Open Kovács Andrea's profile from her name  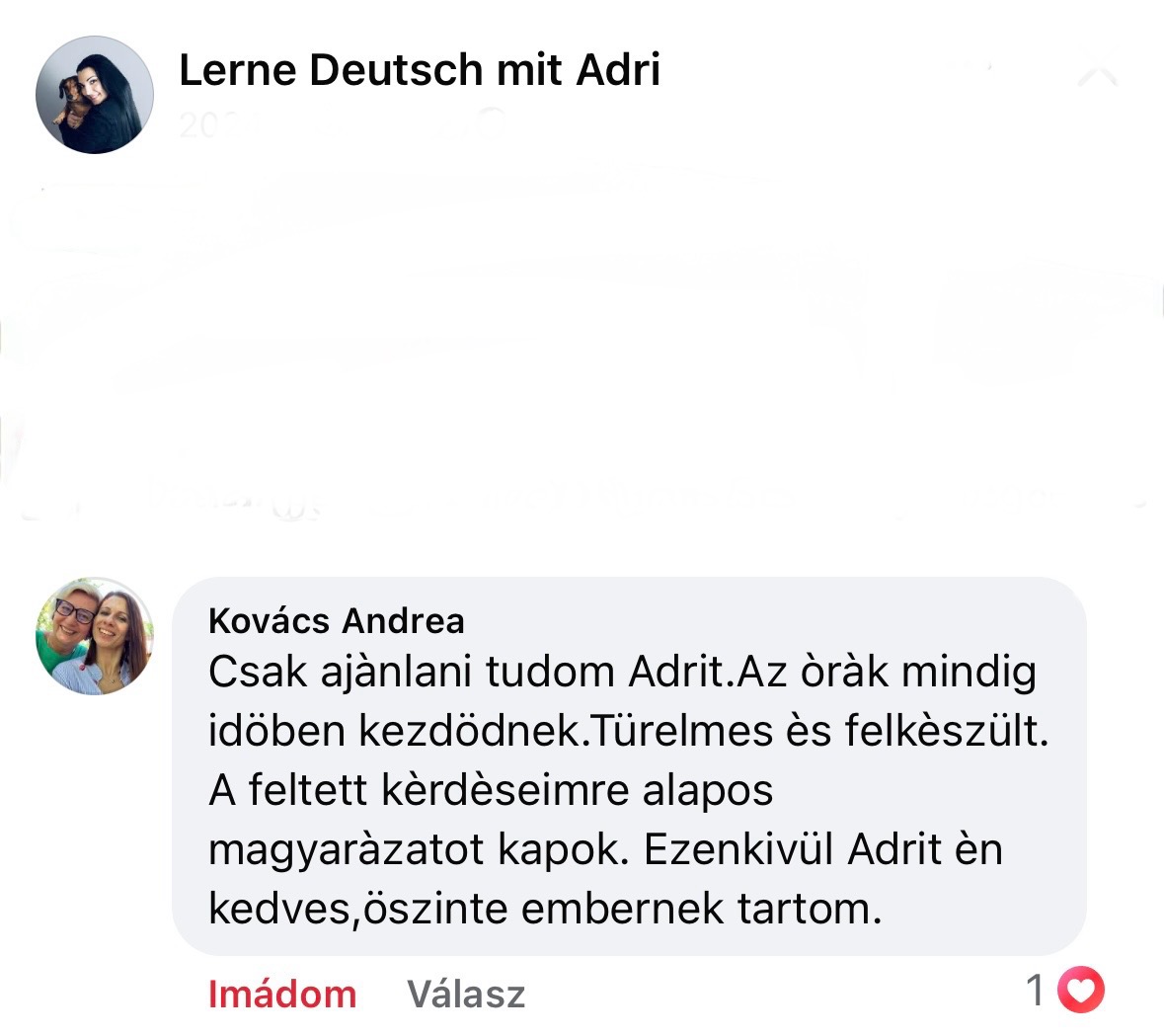click(337, 620)
